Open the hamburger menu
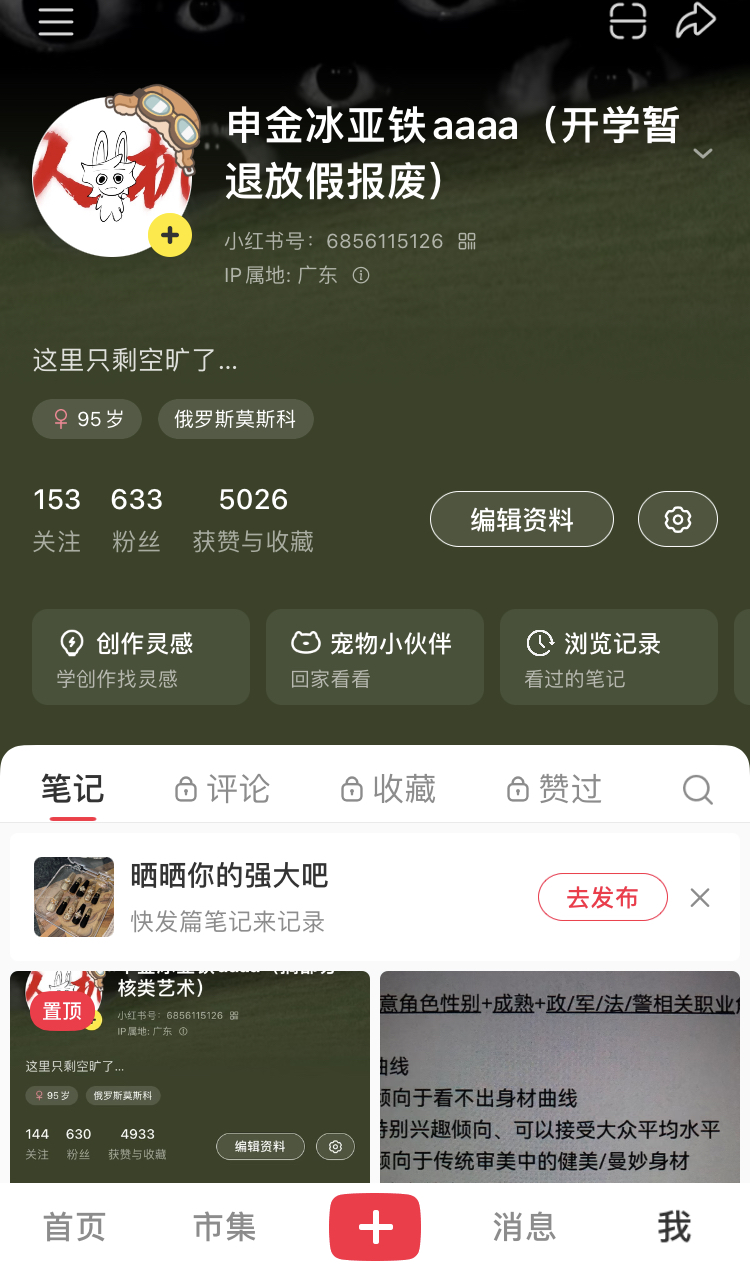This screenshot has height=1271, width=750. tap(55, 23)
